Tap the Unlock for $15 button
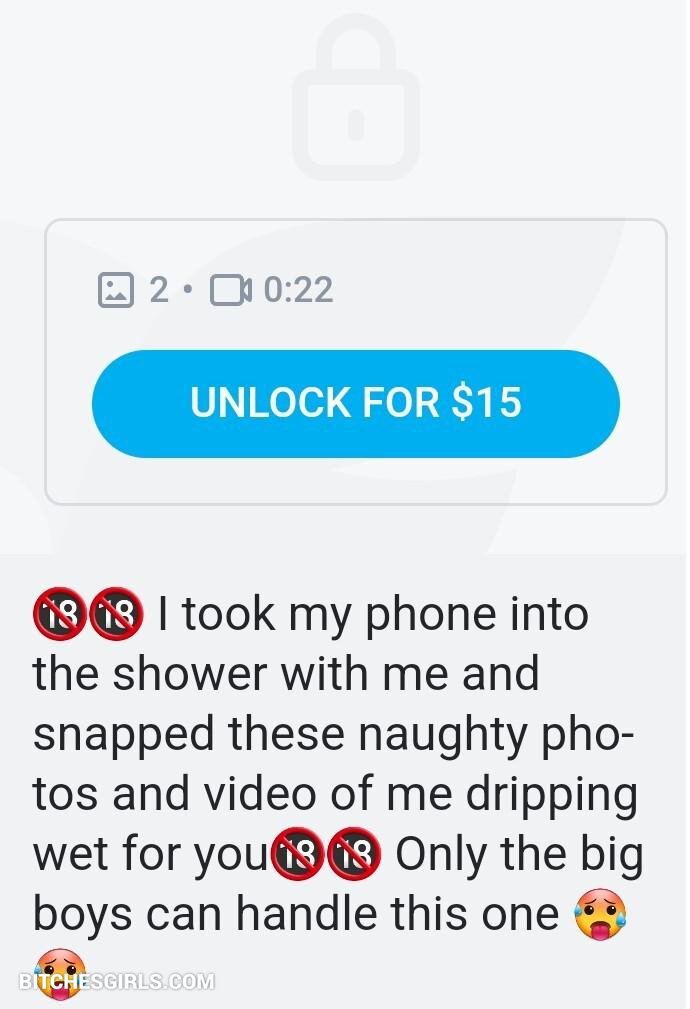 355,403
